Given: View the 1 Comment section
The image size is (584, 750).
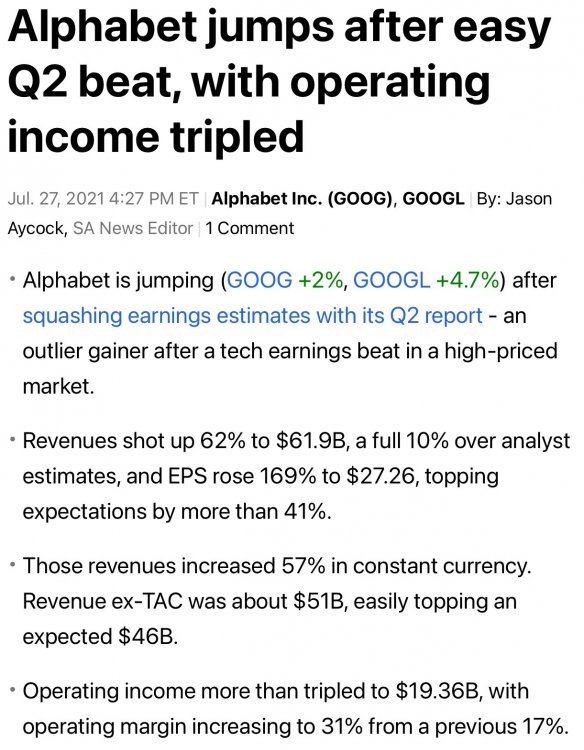Looking at the screenshot, I should [x=250, y=228].
